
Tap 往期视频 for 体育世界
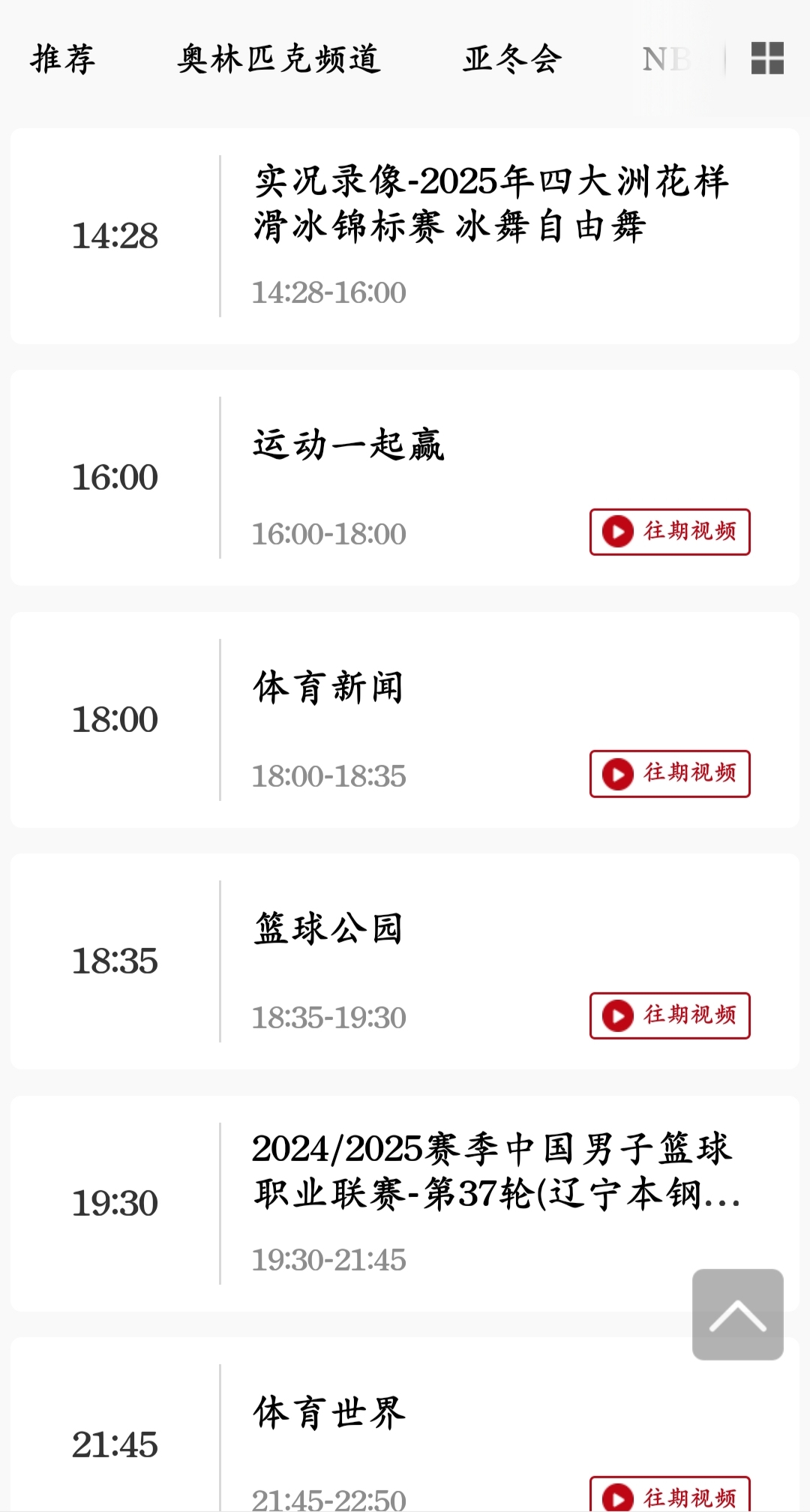coord(670,1495)
